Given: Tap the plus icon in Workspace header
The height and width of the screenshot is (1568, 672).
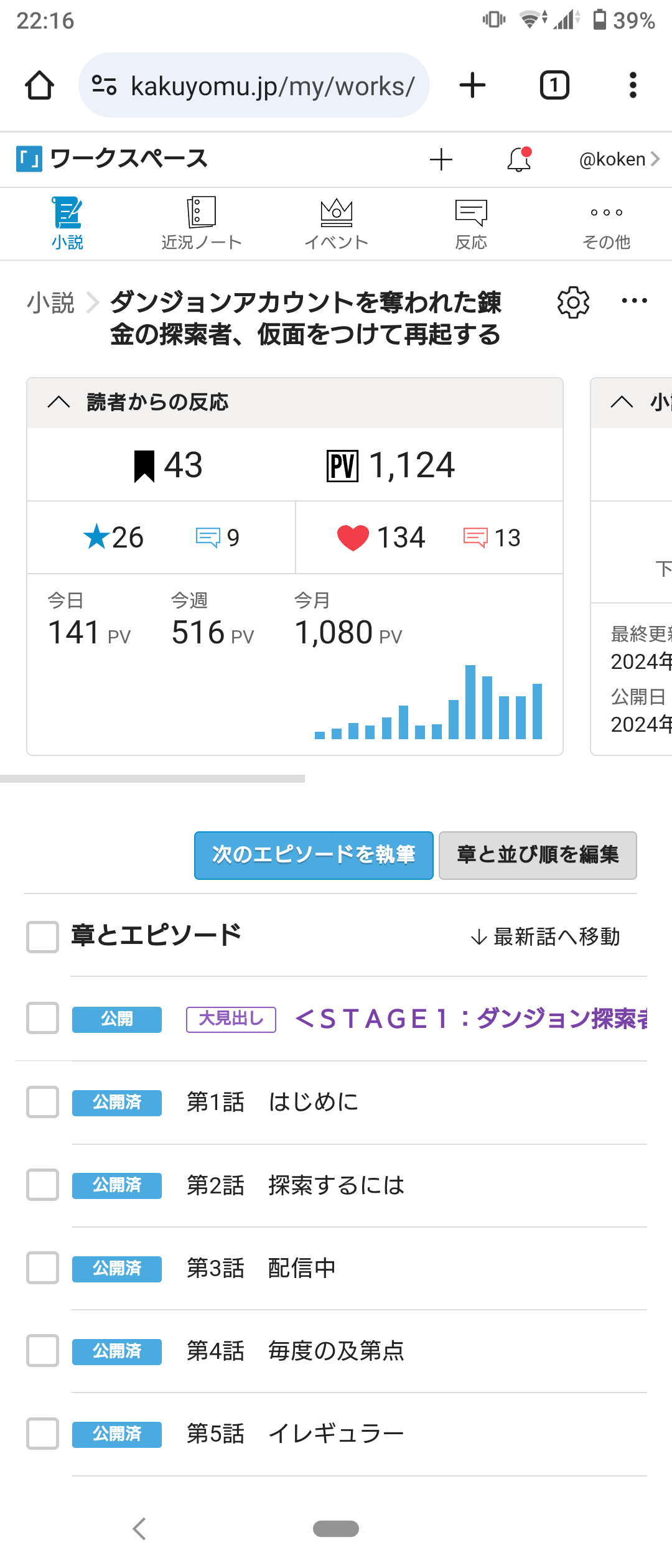Looking at the screenshot, I should (x=441, y=159).
